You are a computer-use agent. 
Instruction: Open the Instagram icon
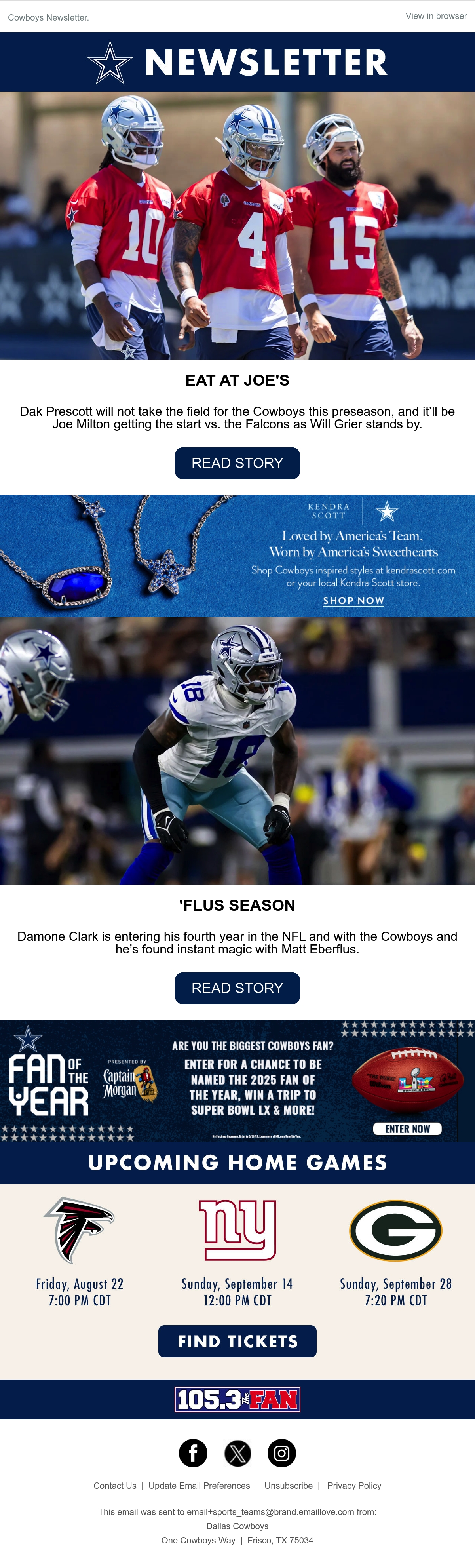pyautogui.click(x=281, y=1453)
